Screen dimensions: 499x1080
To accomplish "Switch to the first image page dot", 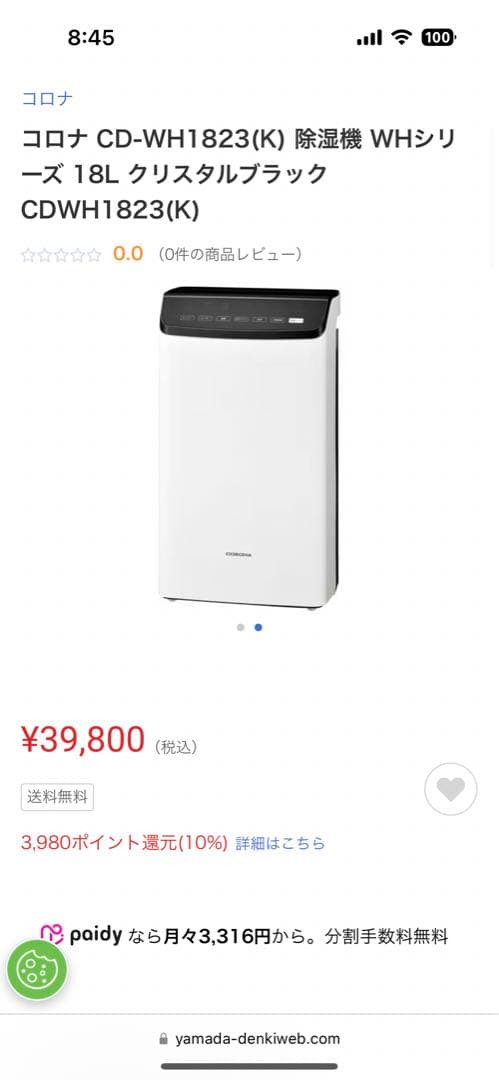I will coord(241,627).
